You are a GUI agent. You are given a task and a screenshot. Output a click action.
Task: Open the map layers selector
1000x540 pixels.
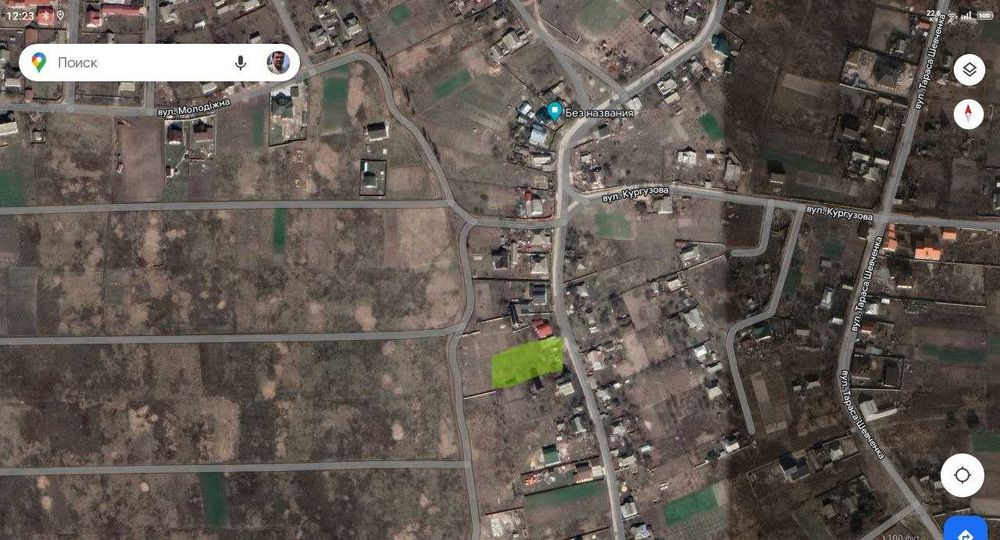968,70
